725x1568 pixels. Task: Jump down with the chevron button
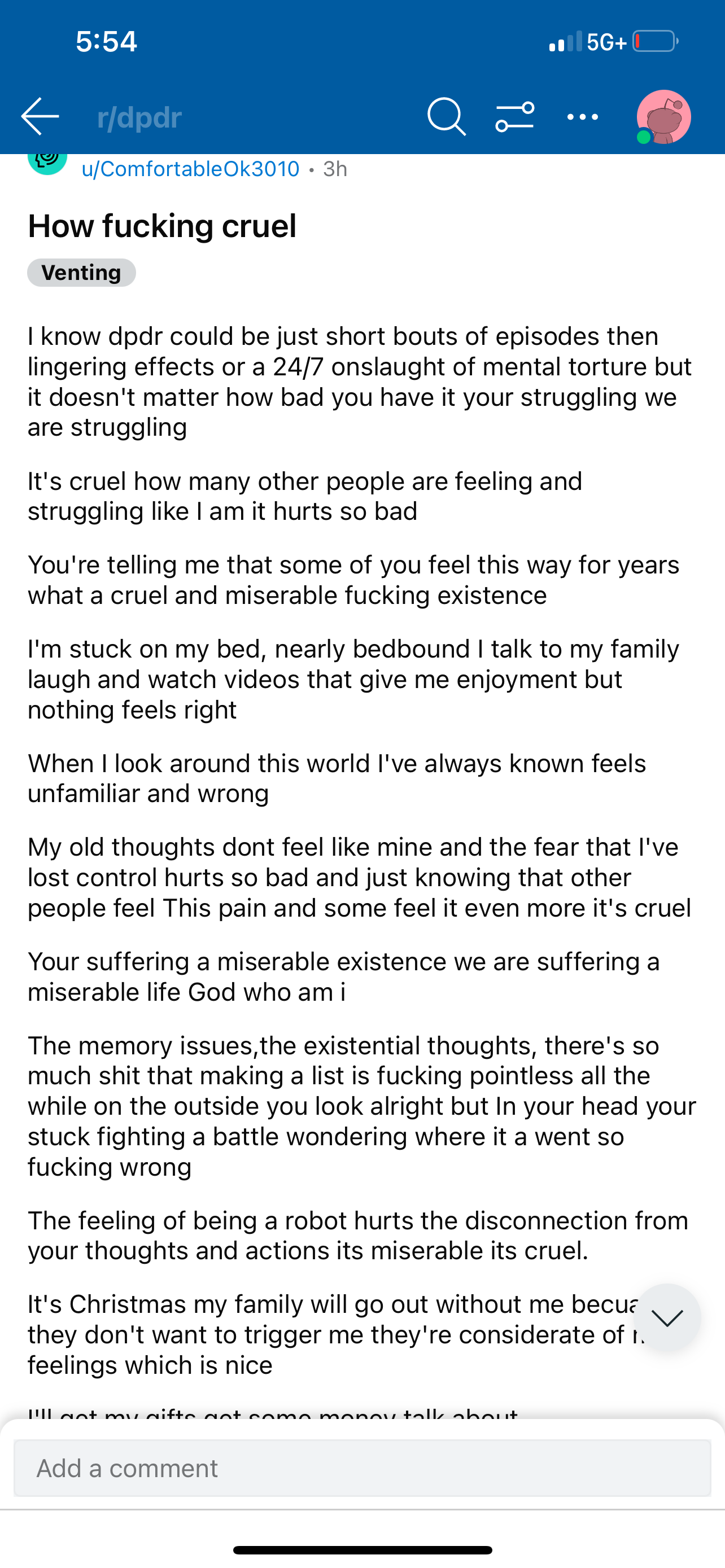click(667, 1318)
